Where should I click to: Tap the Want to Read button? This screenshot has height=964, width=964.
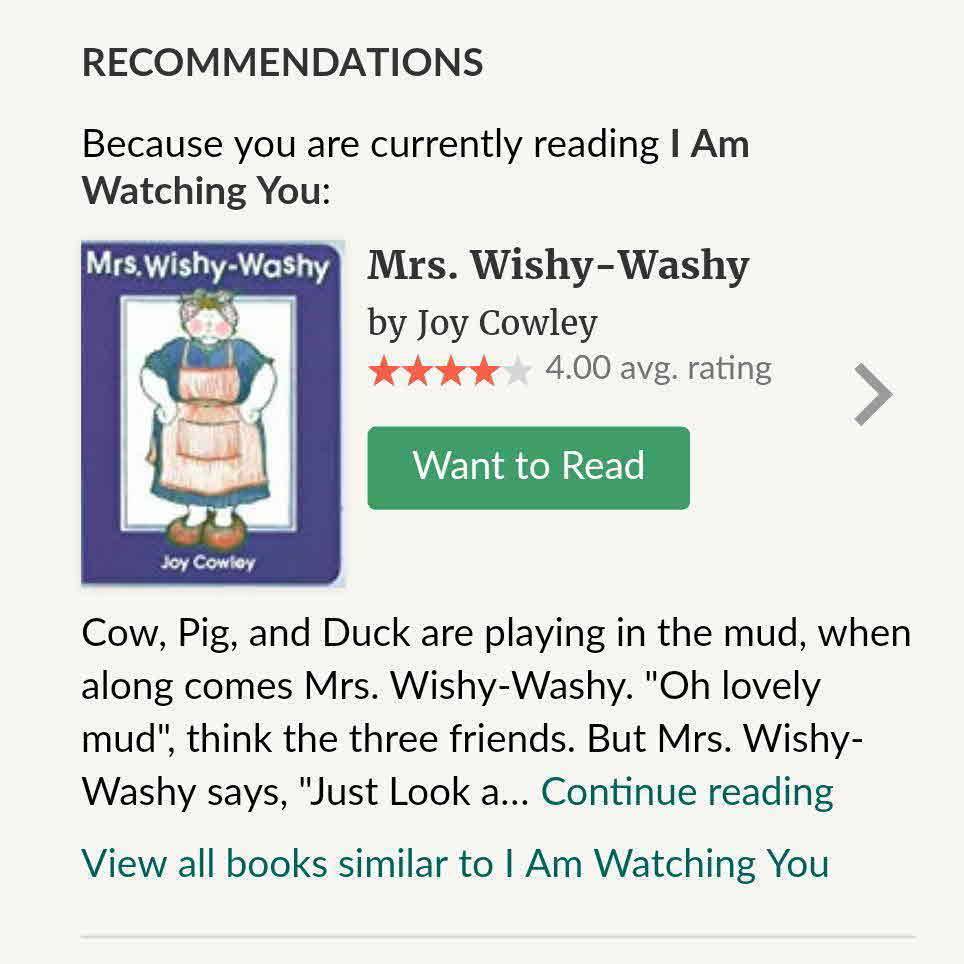[x=528, y=467]
